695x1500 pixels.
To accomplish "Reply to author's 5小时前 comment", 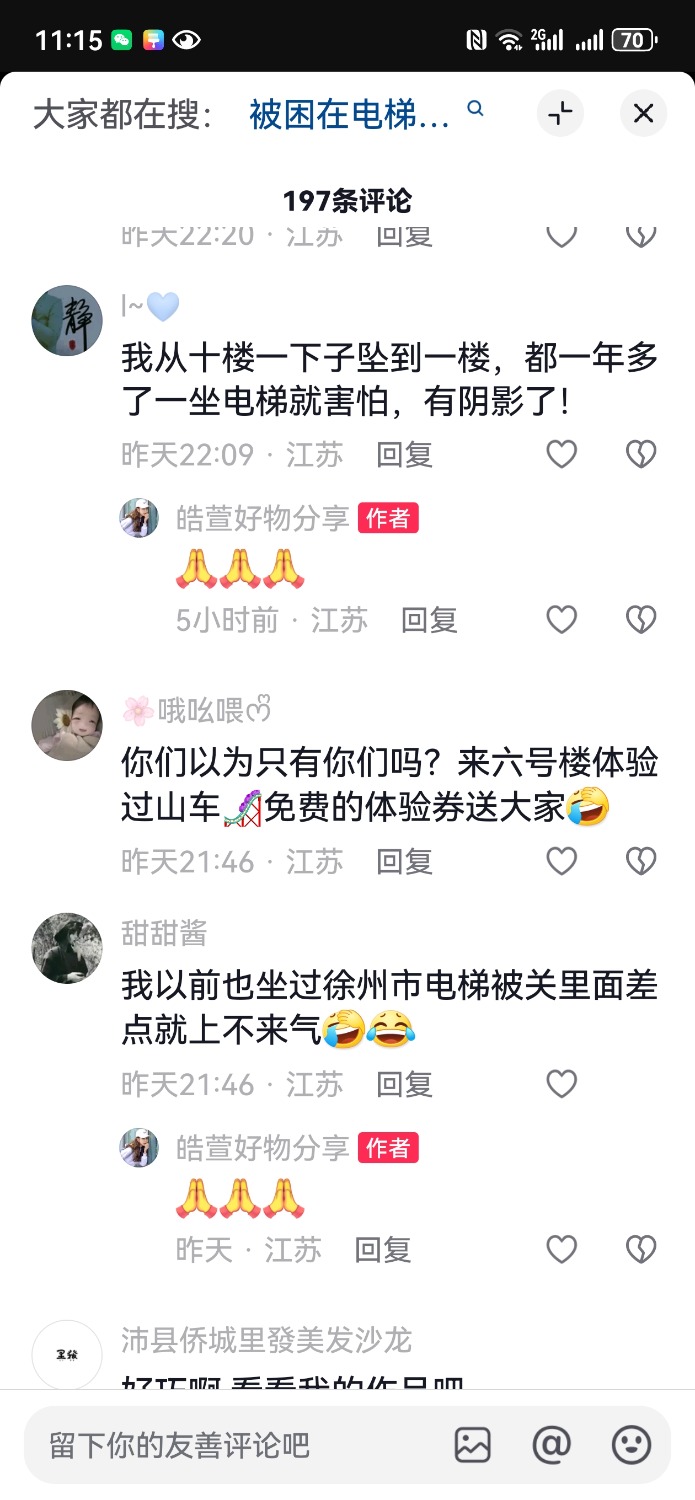I will (429, 620).
